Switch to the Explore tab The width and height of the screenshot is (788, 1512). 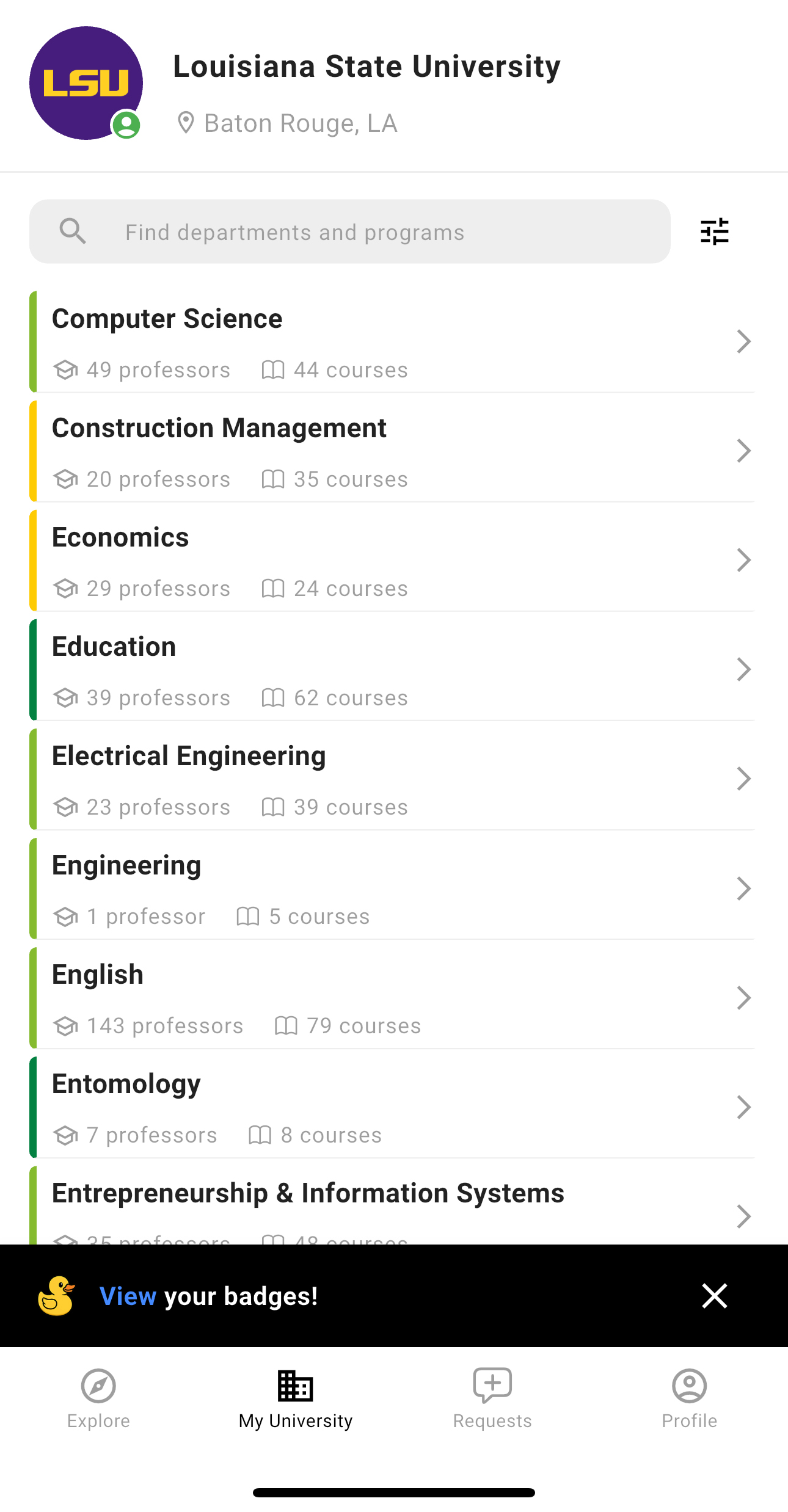[98, 1398]
